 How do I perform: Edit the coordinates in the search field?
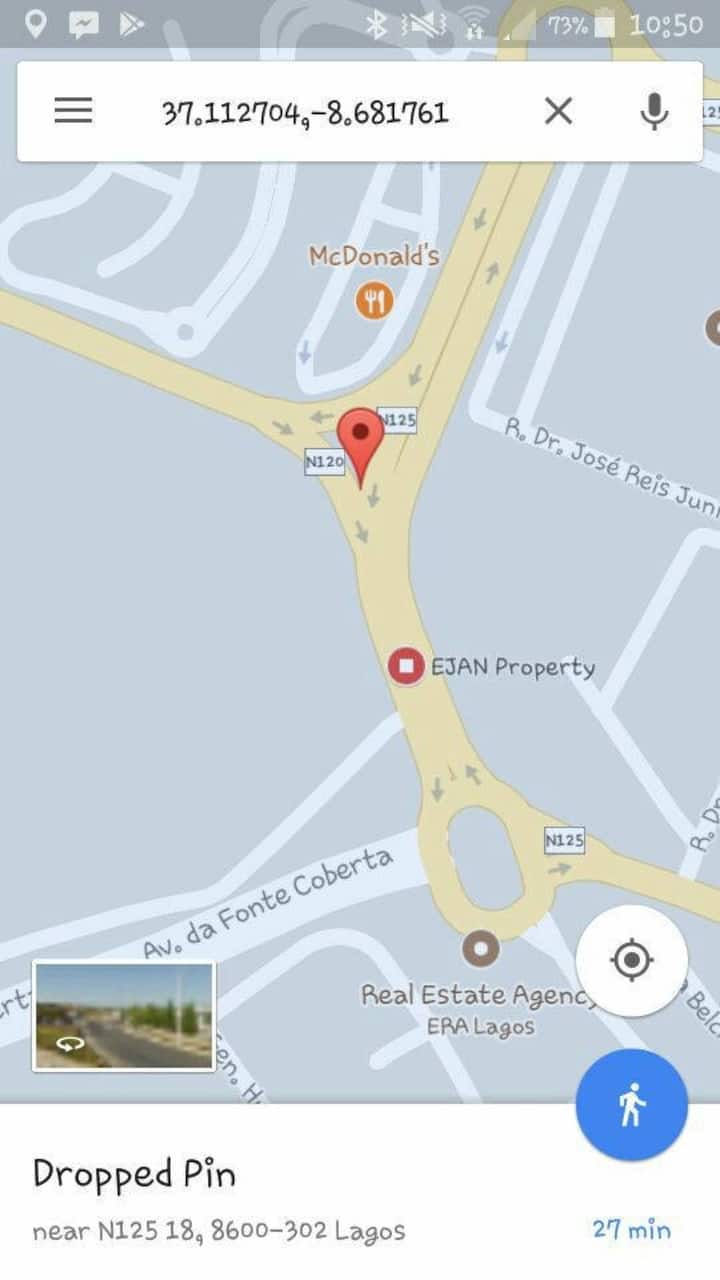point(305,112)
